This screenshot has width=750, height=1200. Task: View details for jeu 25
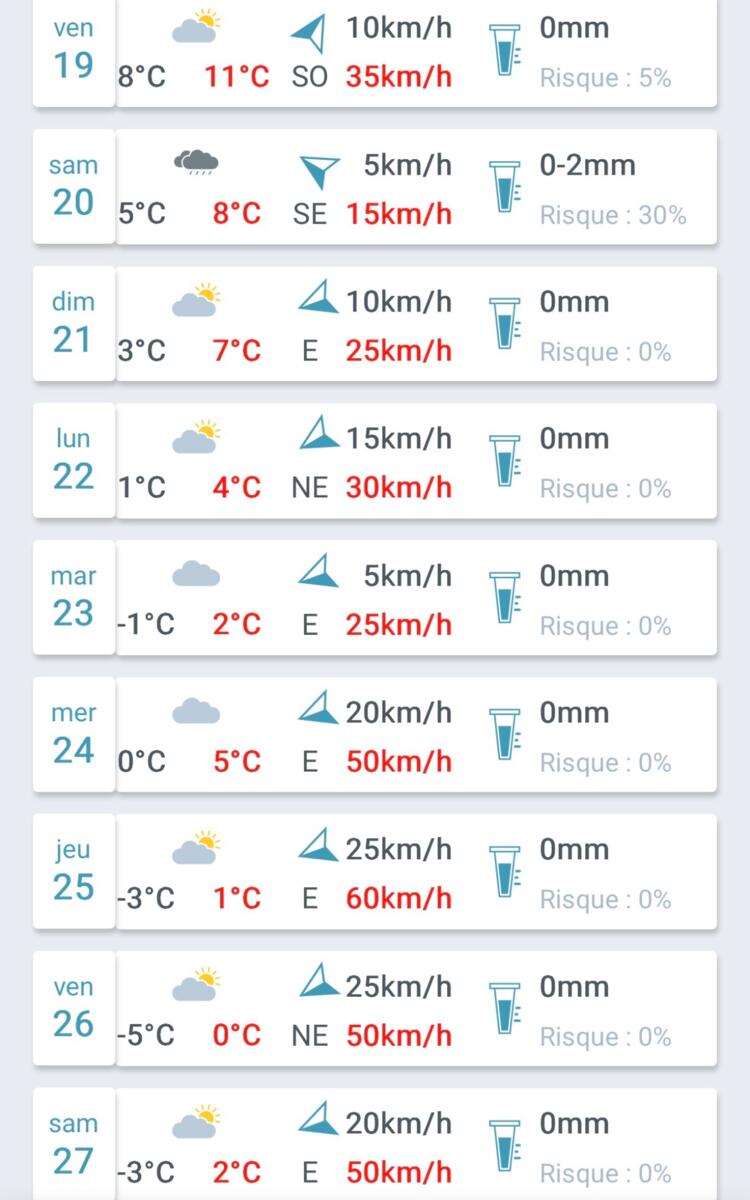[375, 872]
